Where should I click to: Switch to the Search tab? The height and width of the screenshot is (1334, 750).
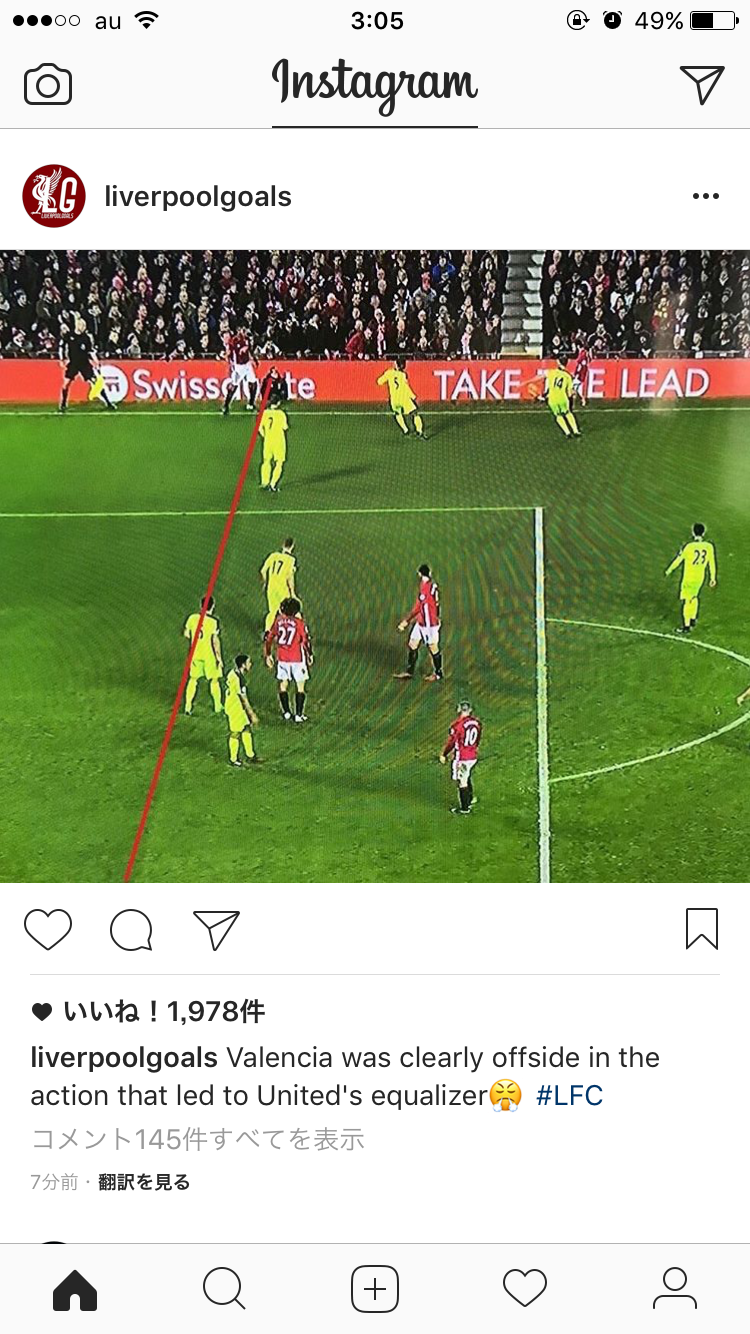(224, 1288)
